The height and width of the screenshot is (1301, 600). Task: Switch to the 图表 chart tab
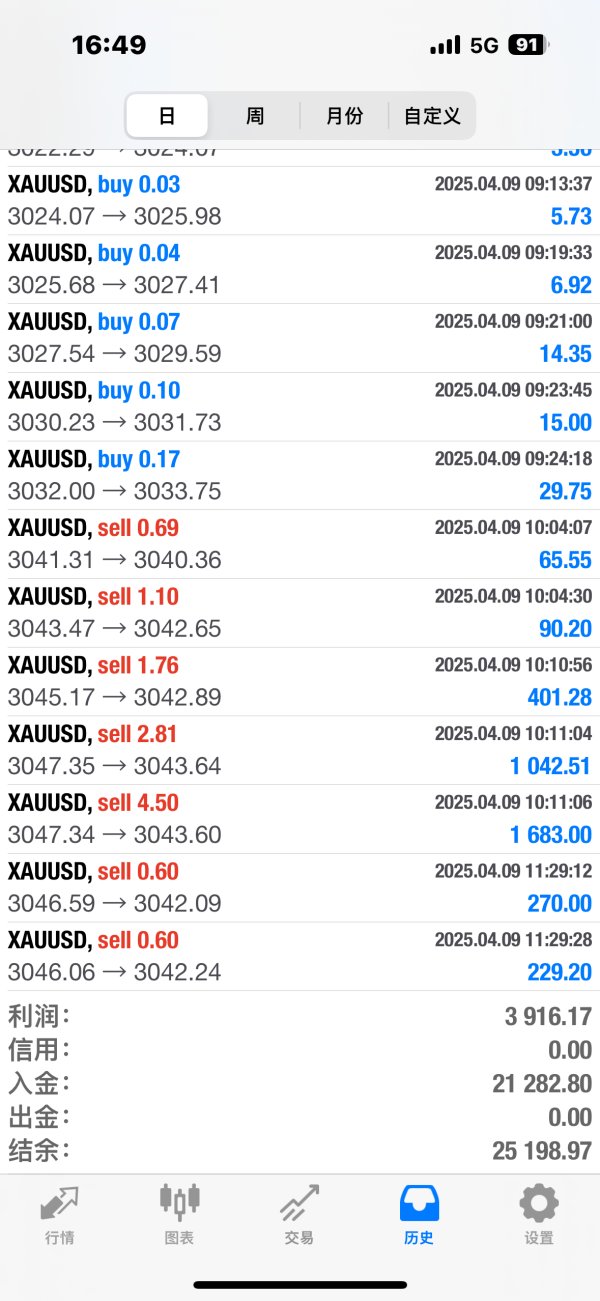coord(180,1215)
